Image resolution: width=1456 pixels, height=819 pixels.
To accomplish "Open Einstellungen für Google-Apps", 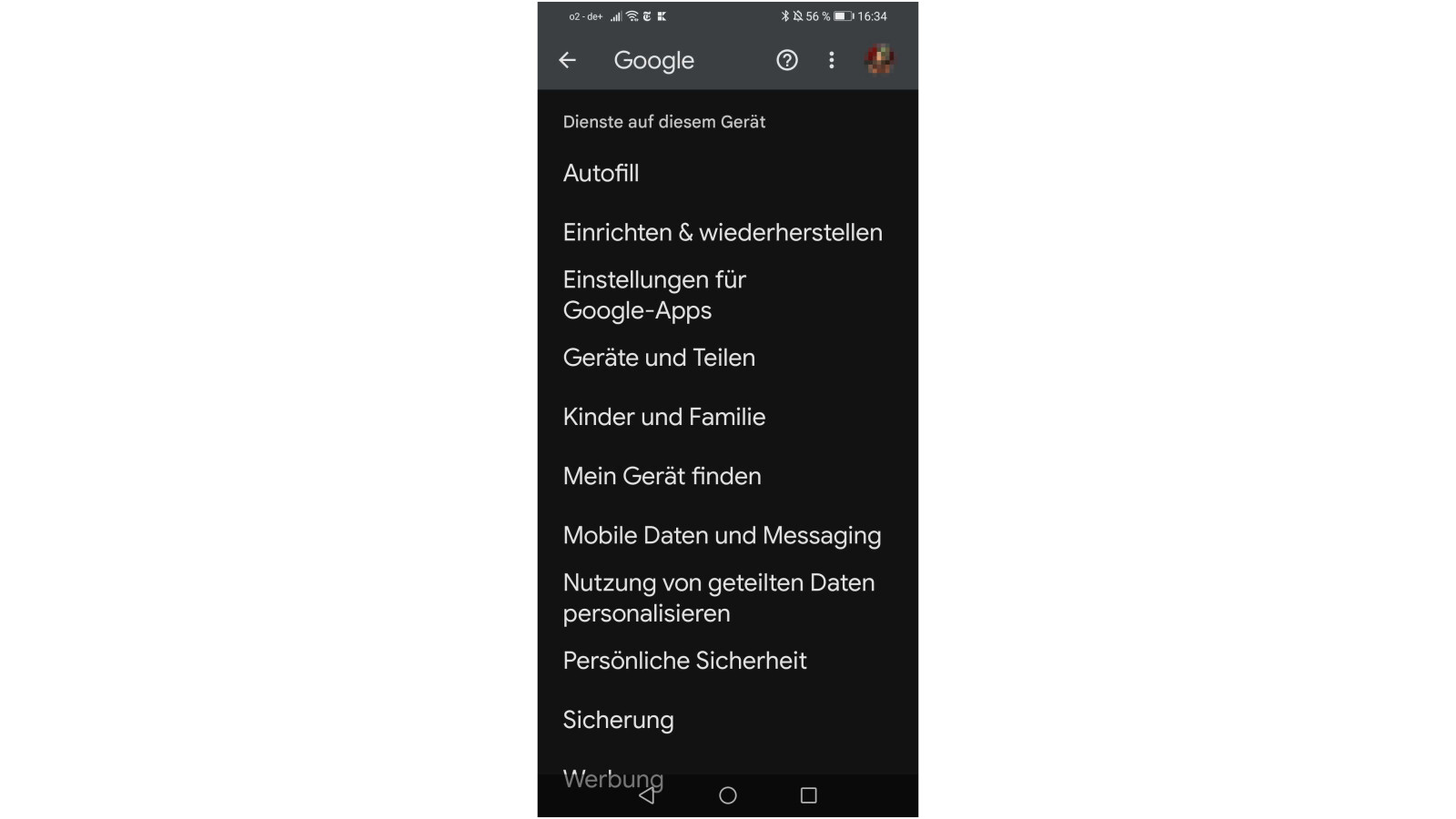I will 654,294.
